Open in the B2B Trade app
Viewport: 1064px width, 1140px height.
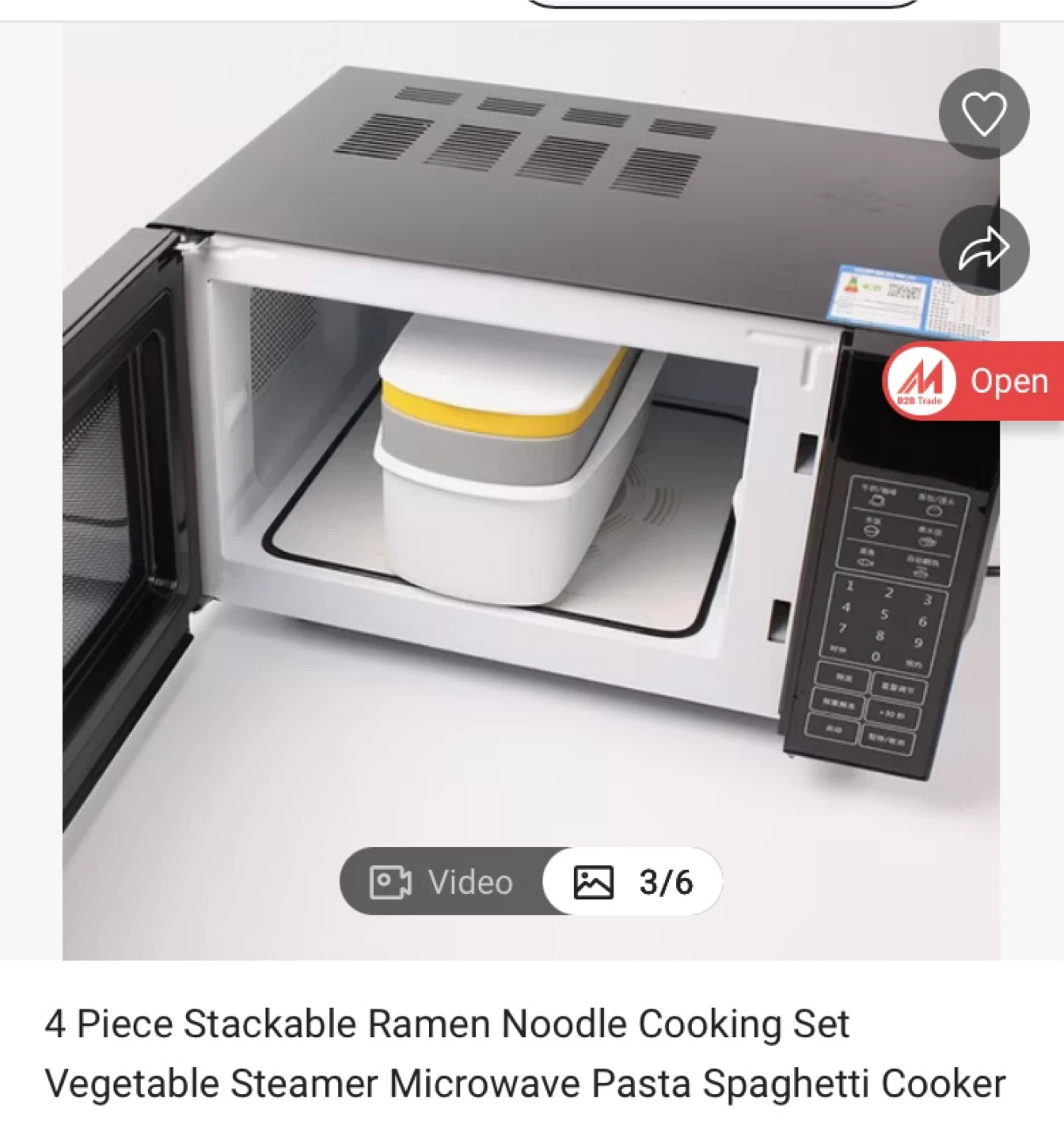coord(975,382)
